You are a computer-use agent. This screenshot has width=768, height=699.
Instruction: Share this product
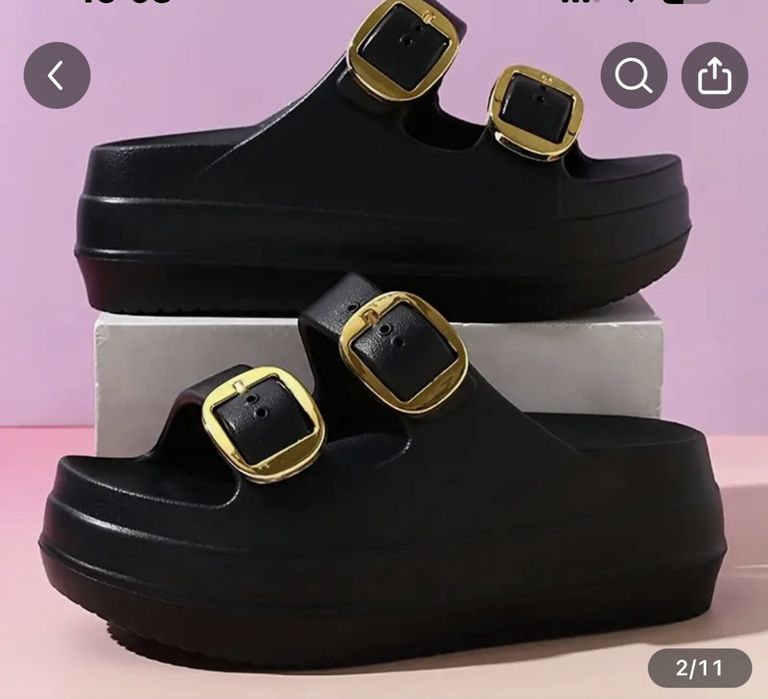pos(714,75)
